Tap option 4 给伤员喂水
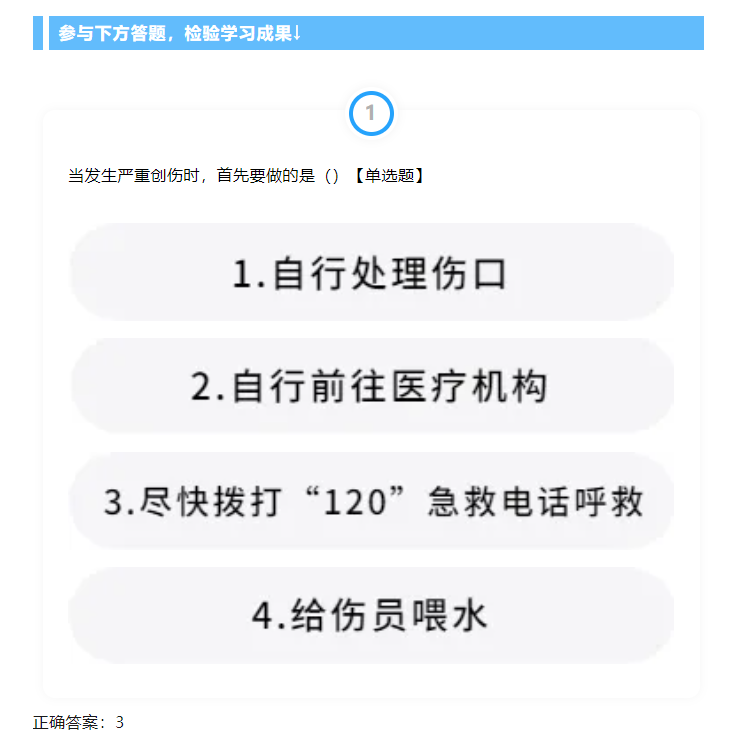Viewport: 732px width, 751px height. [x=371, y=616]
